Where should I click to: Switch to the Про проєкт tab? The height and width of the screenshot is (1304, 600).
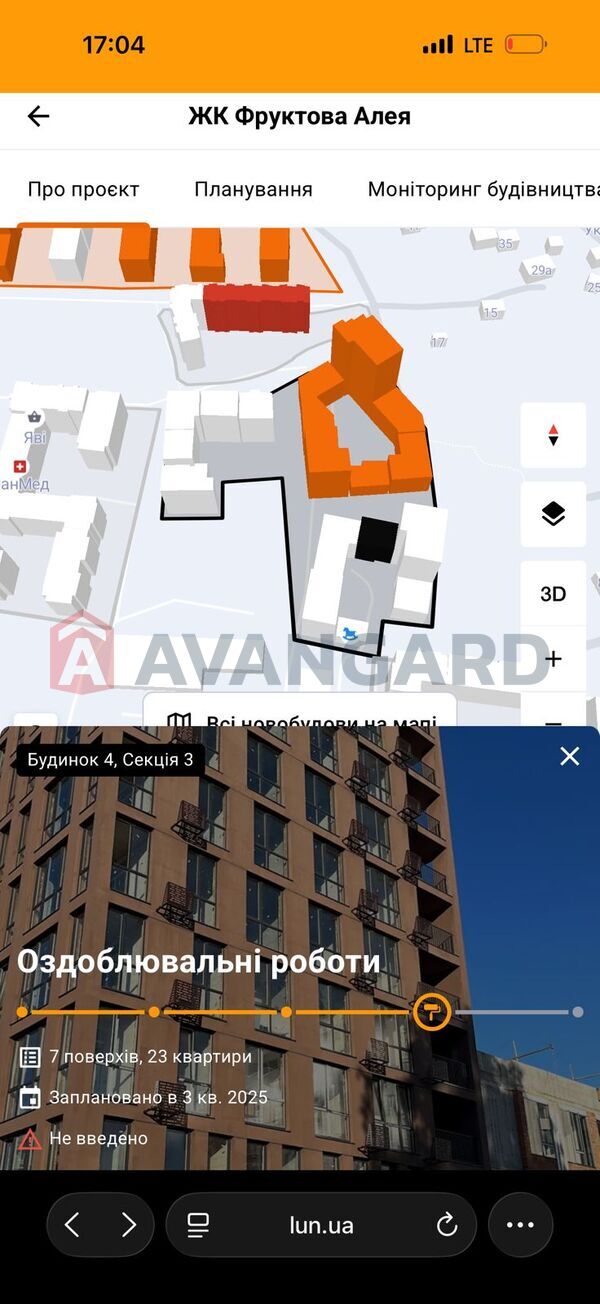83,189
